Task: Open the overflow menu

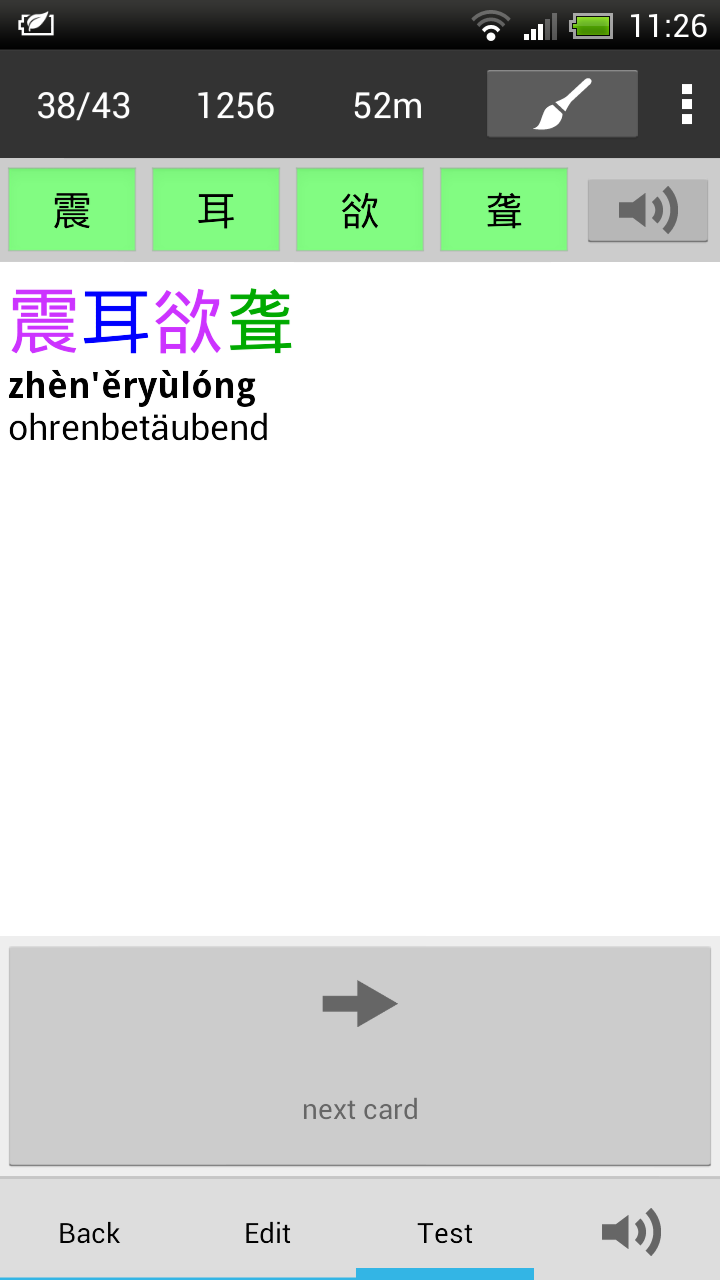Action: [686, 104]
